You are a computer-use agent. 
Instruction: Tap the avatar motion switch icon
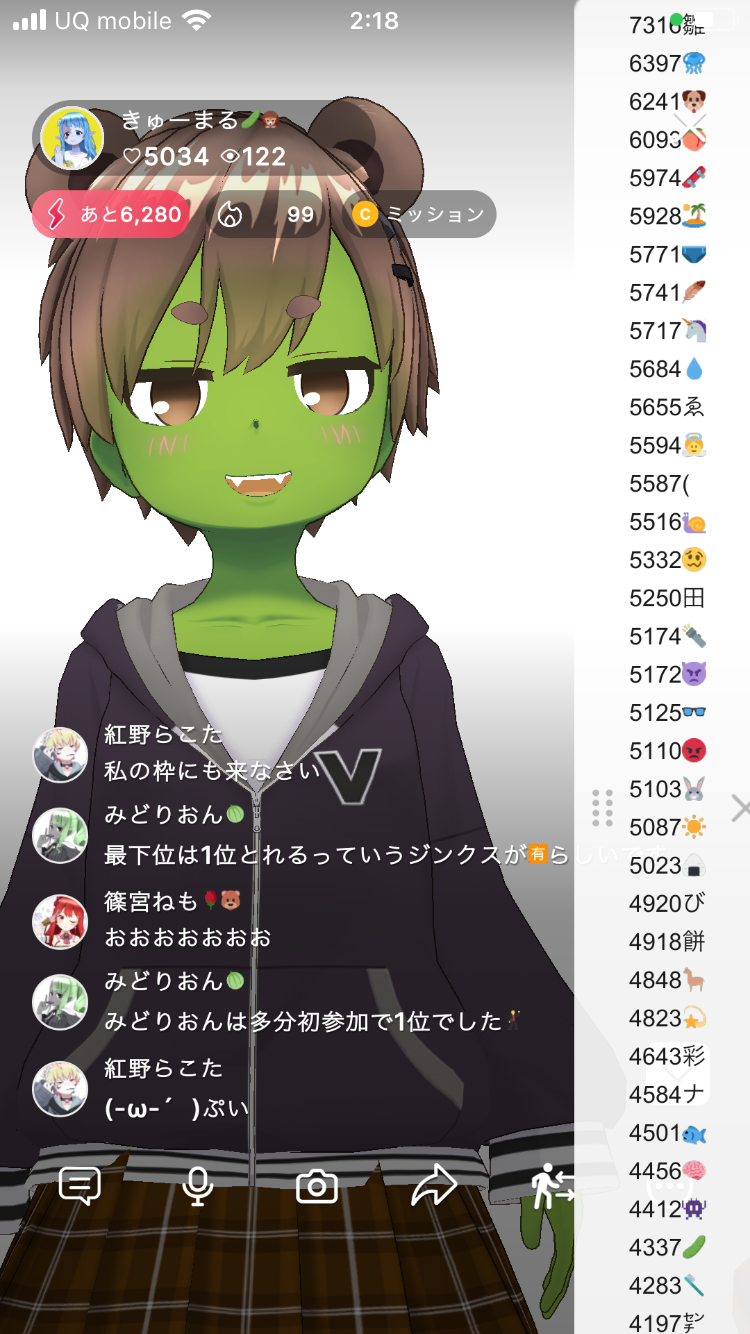click(551, 1186)
